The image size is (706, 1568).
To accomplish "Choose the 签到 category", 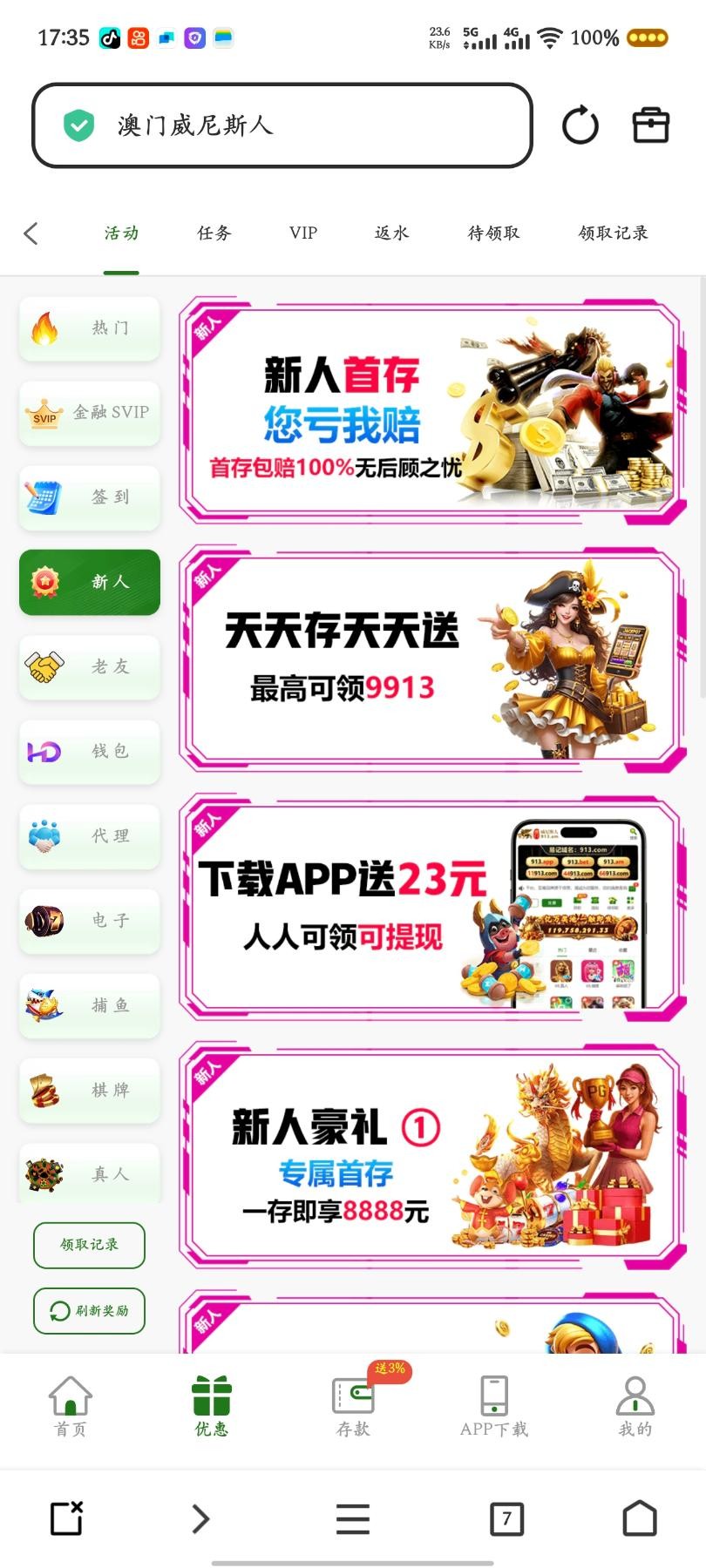I will click(90, 497).
